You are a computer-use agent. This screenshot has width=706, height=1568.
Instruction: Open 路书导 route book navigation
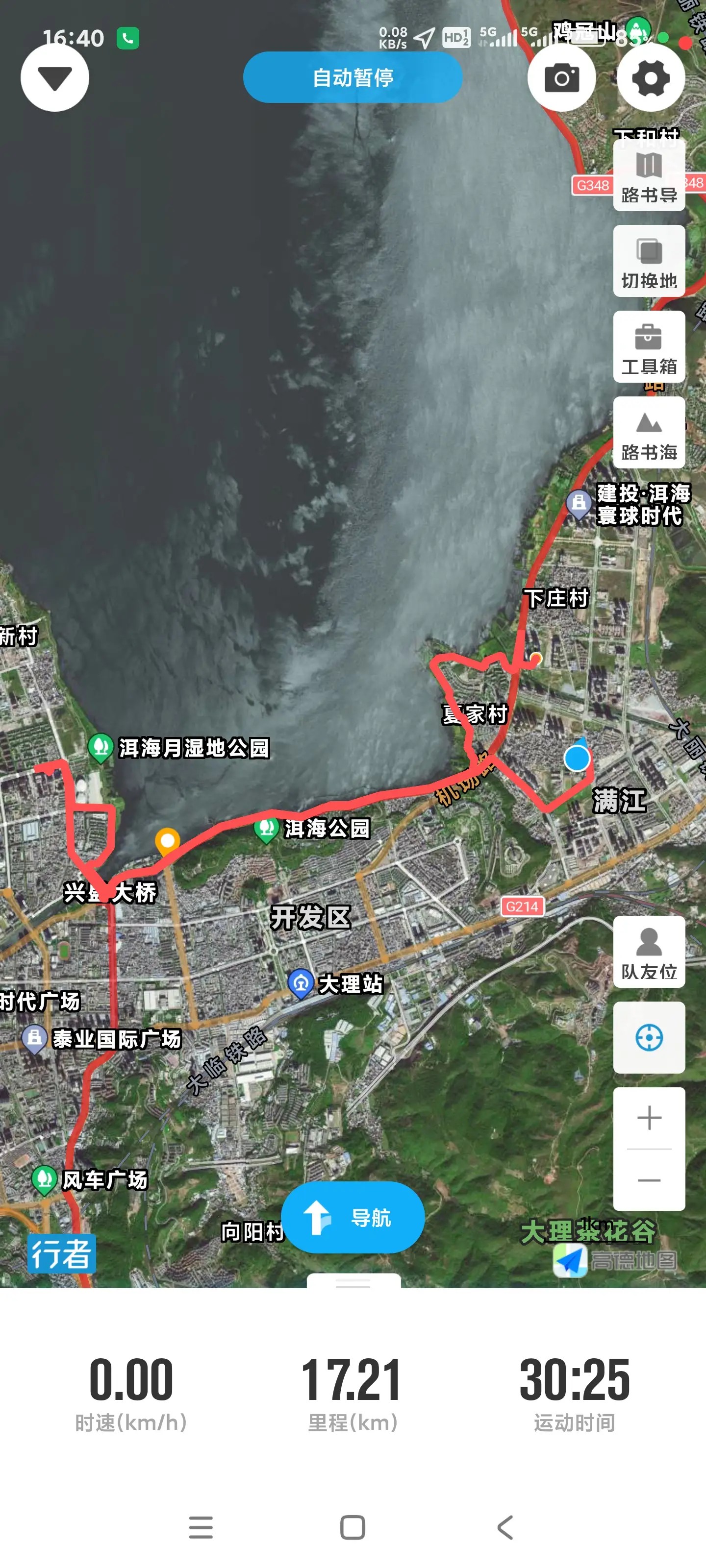point(649,176)
